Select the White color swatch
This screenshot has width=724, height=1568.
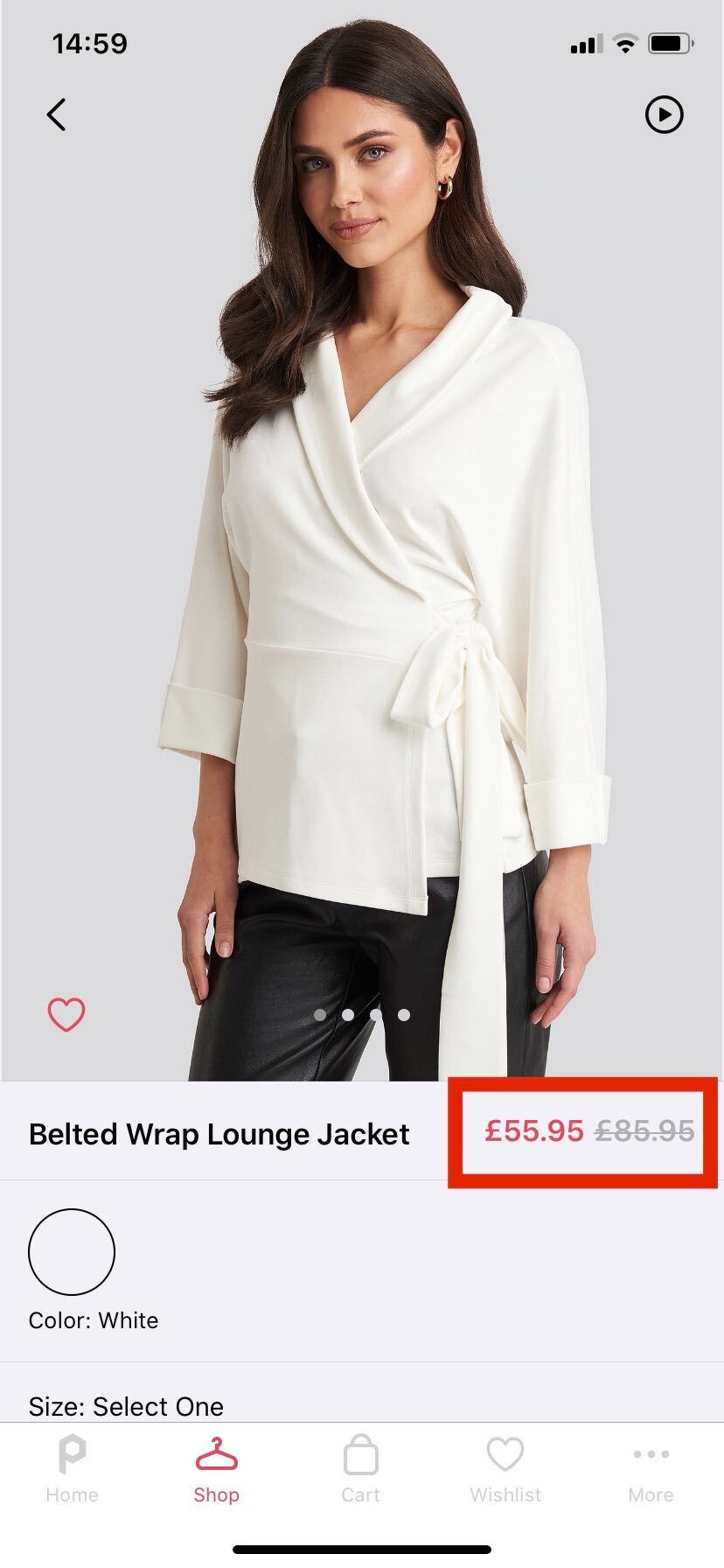coord(72,1251)
